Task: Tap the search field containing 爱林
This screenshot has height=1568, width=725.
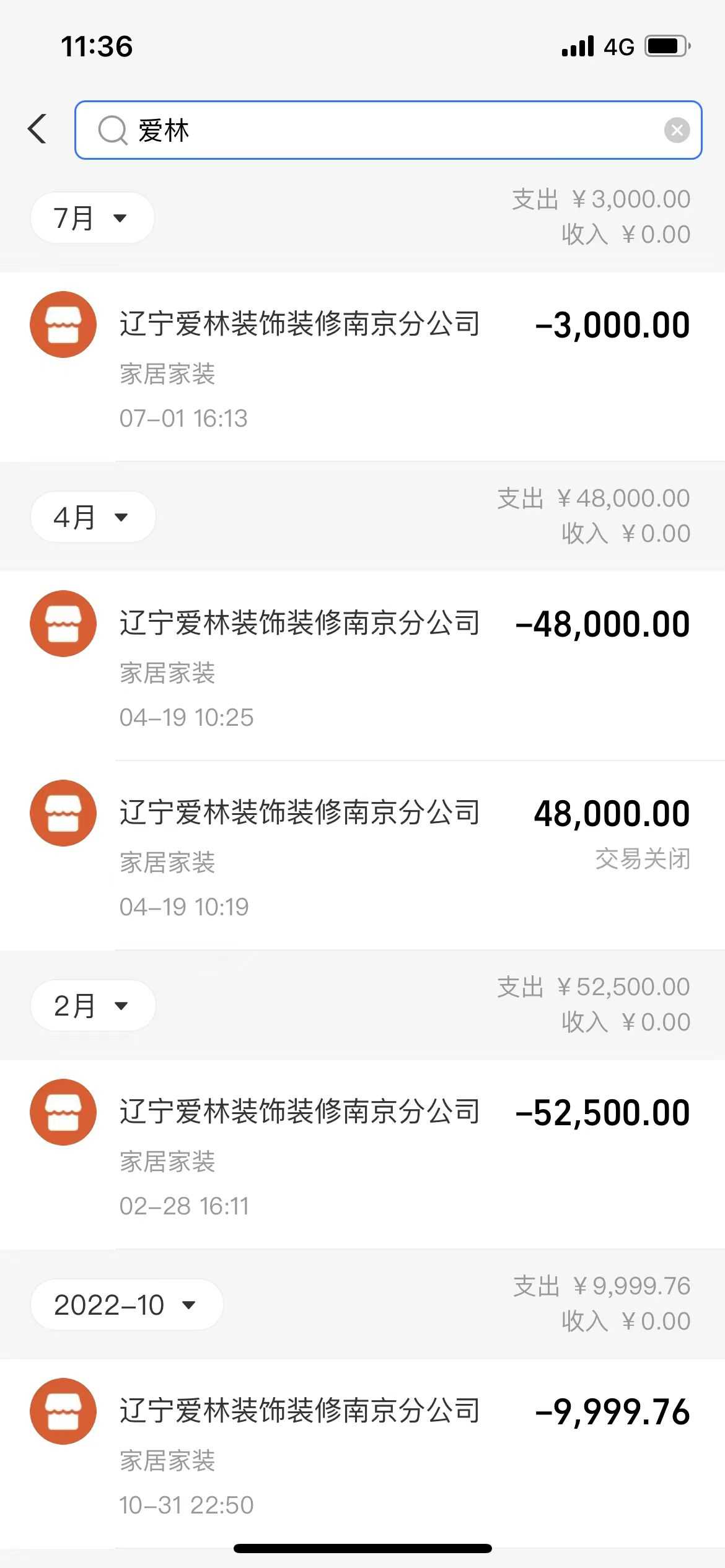Action: 384,130
